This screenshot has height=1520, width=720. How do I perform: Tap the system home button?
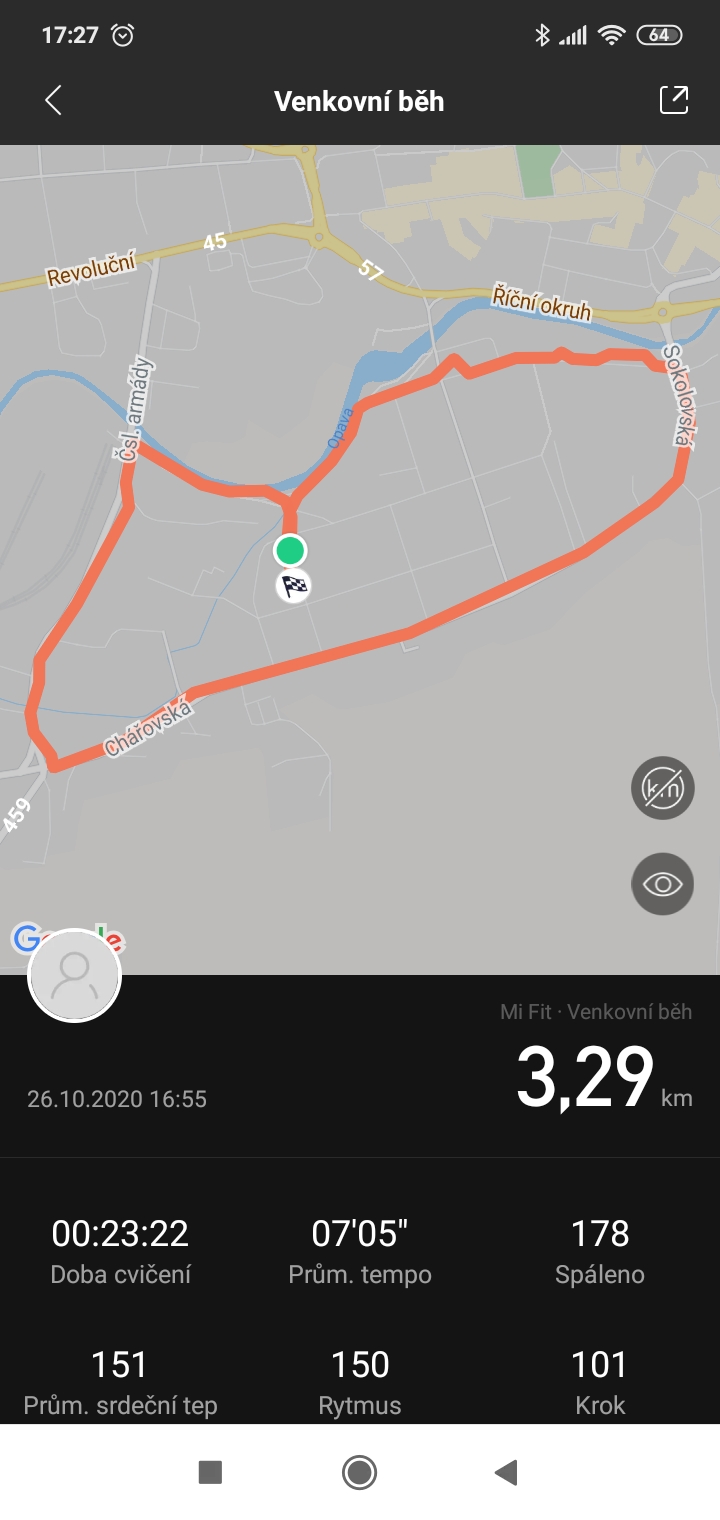point(359,1472)
